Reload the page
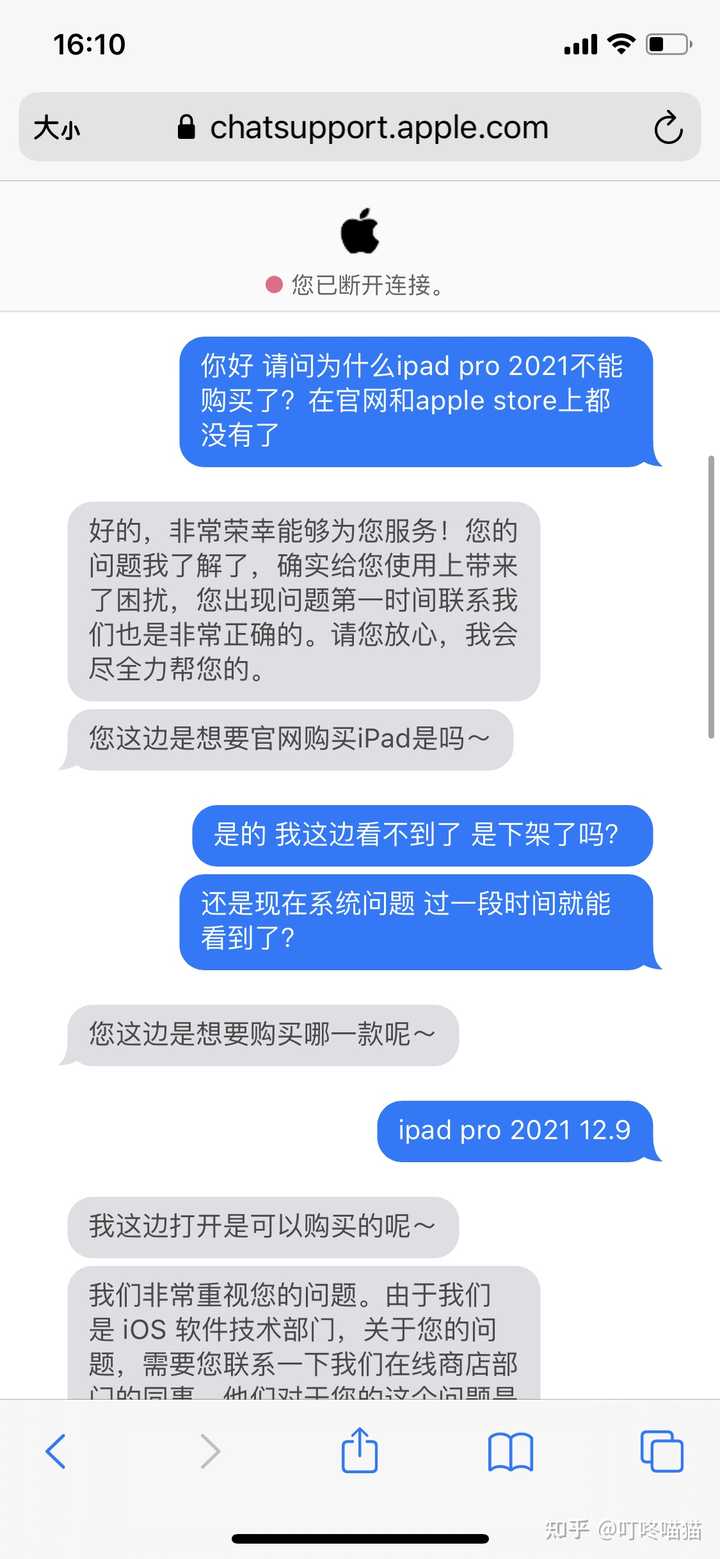The height and width of the screenshot is (1559, 720). pos(667,128)
